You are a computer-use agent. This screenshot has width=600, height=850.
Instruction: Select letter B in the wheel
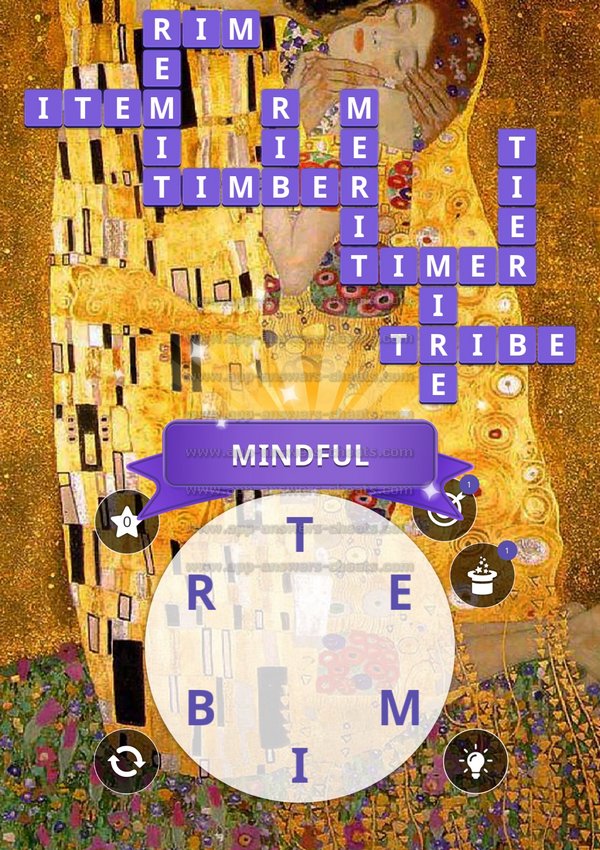coord(201,709)
